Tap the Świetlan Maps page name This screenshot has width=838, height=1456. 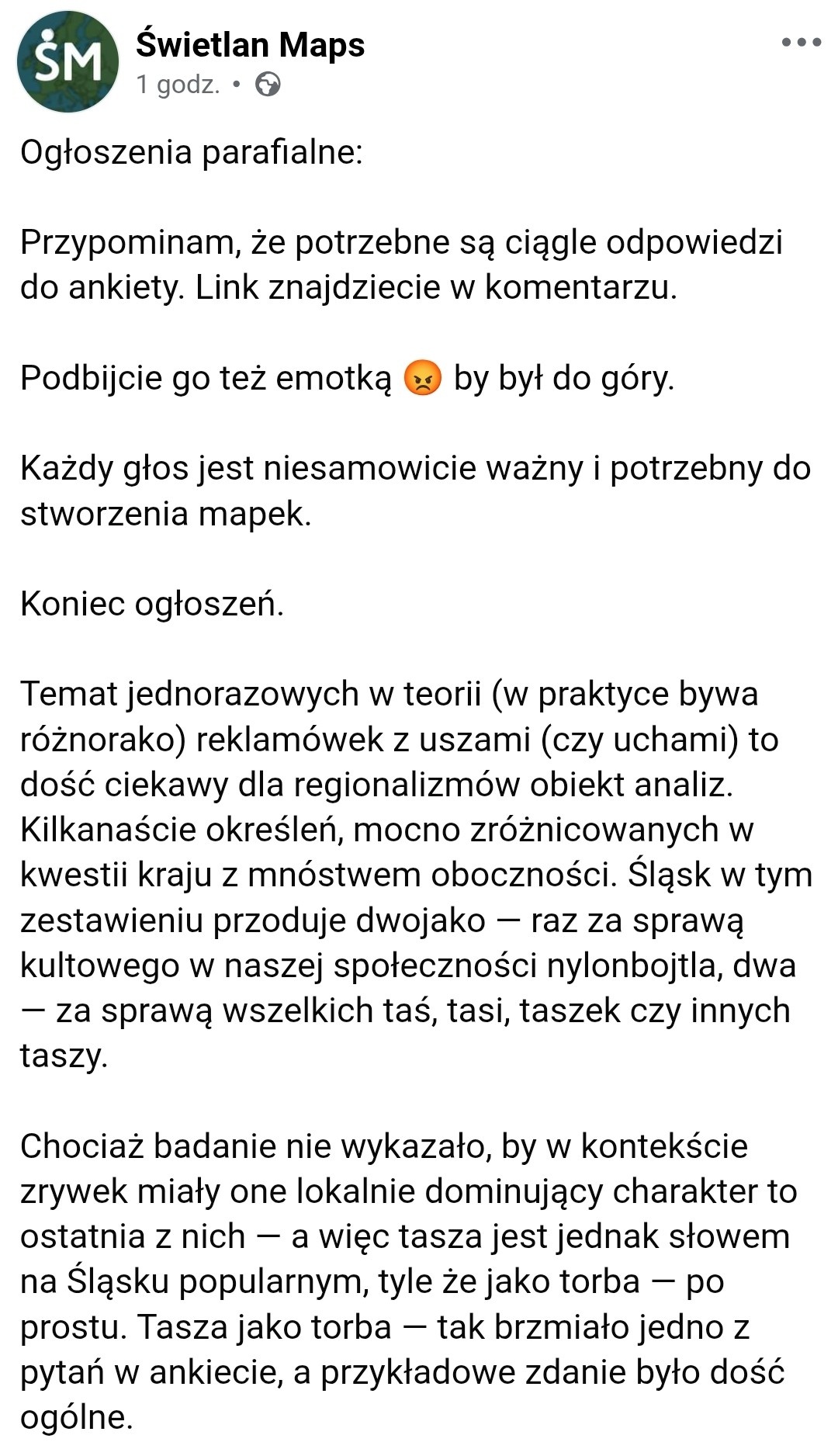click(250, 44)
